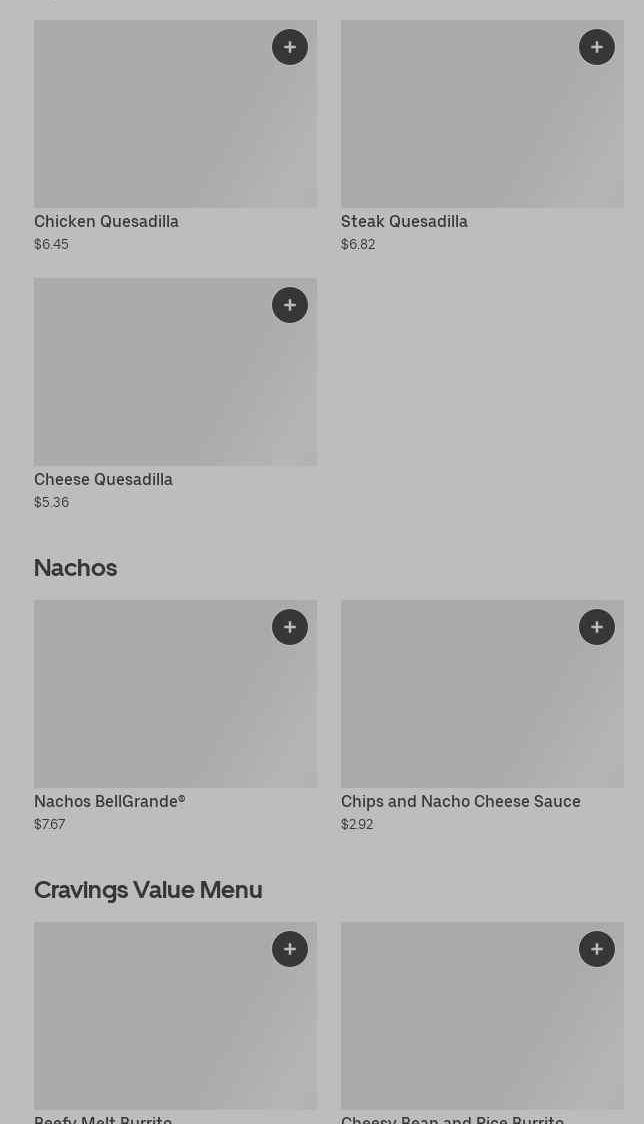Add Chicken Quesadilla to cart
Viewport: 644px width, 1124px height.
tap(290, 47)
